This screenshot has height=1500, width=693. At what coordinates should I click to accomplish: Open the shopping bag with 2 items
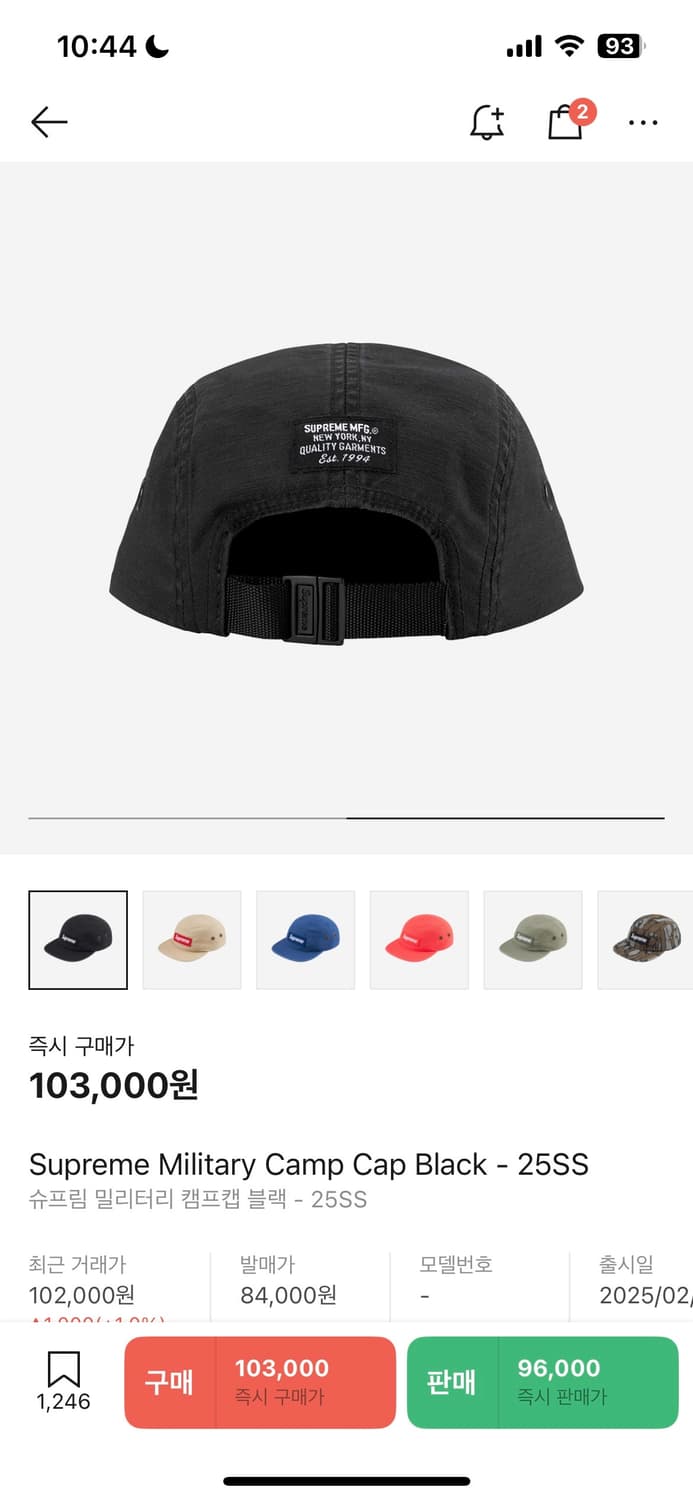click(566, 122)
